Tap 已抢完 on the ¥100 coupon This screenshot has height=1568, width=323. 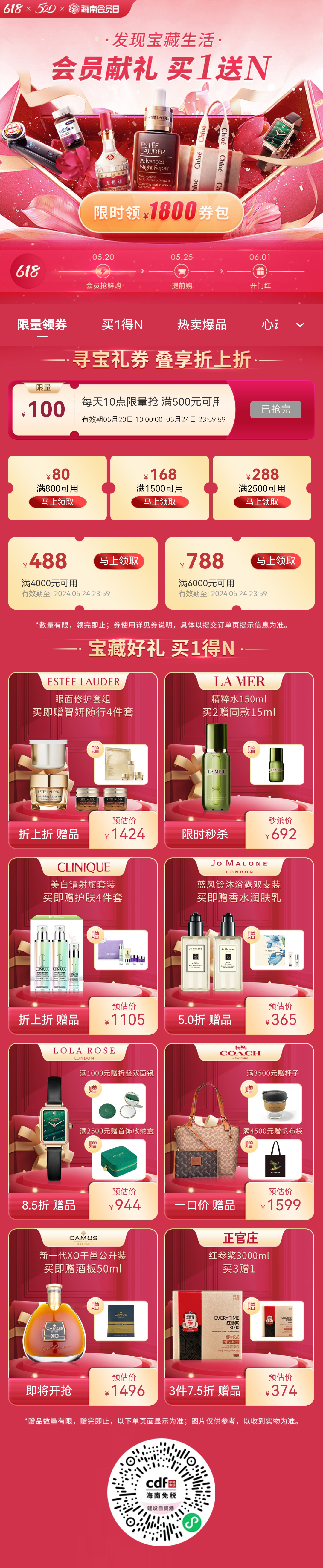point(275,410)
